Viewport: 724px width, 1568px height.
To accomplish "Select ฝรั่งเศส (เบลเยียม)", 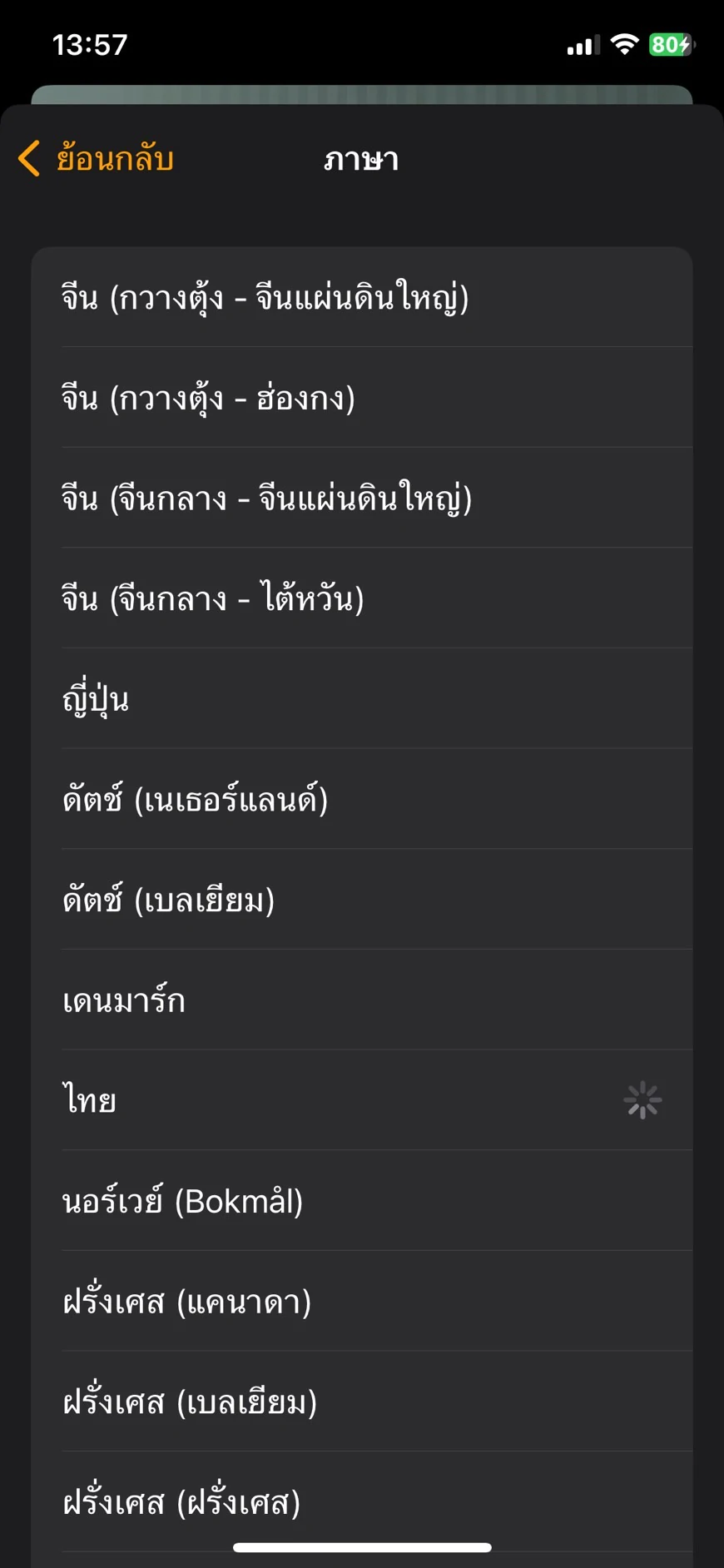I will click(x=362, y=1402).
